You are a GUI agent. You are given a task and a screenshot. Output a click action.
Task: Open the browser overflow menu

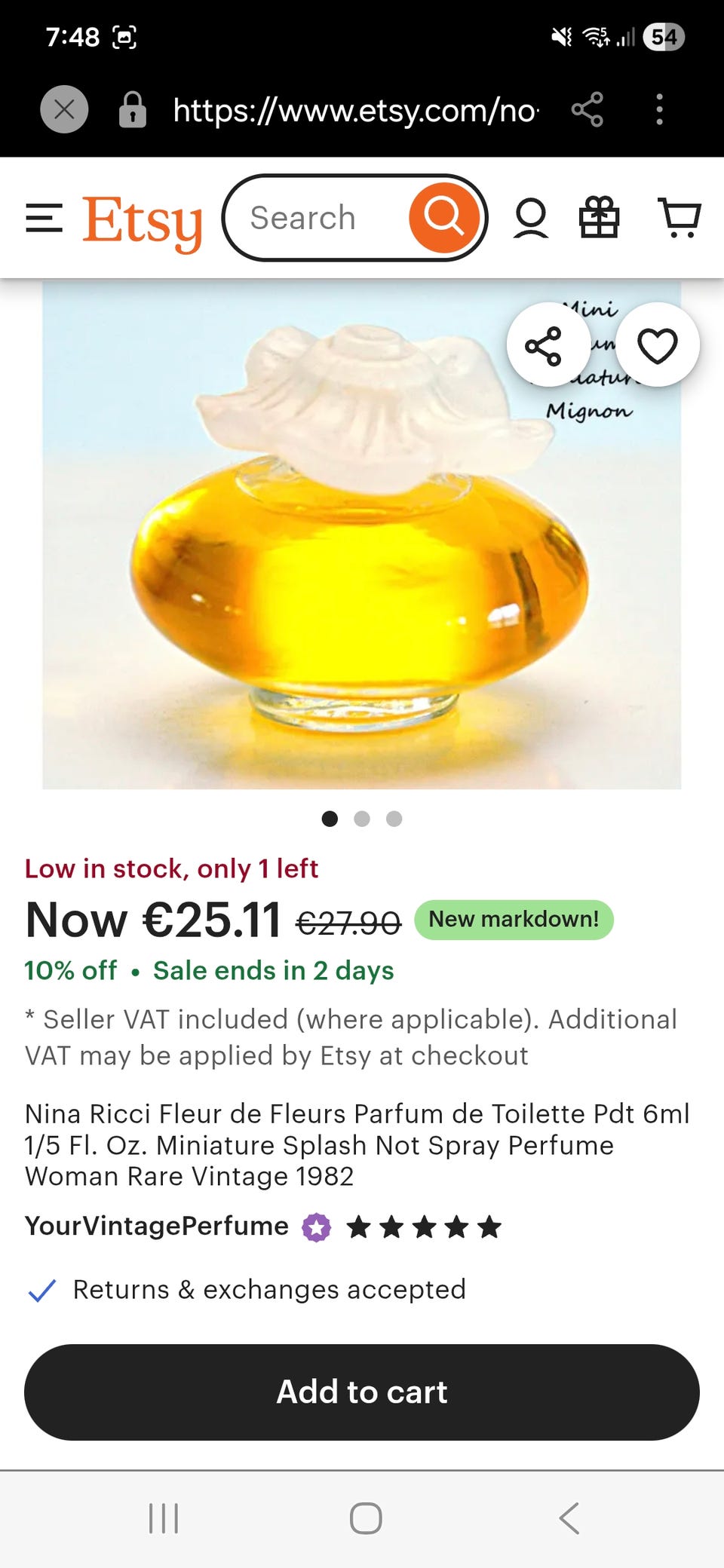659,110
